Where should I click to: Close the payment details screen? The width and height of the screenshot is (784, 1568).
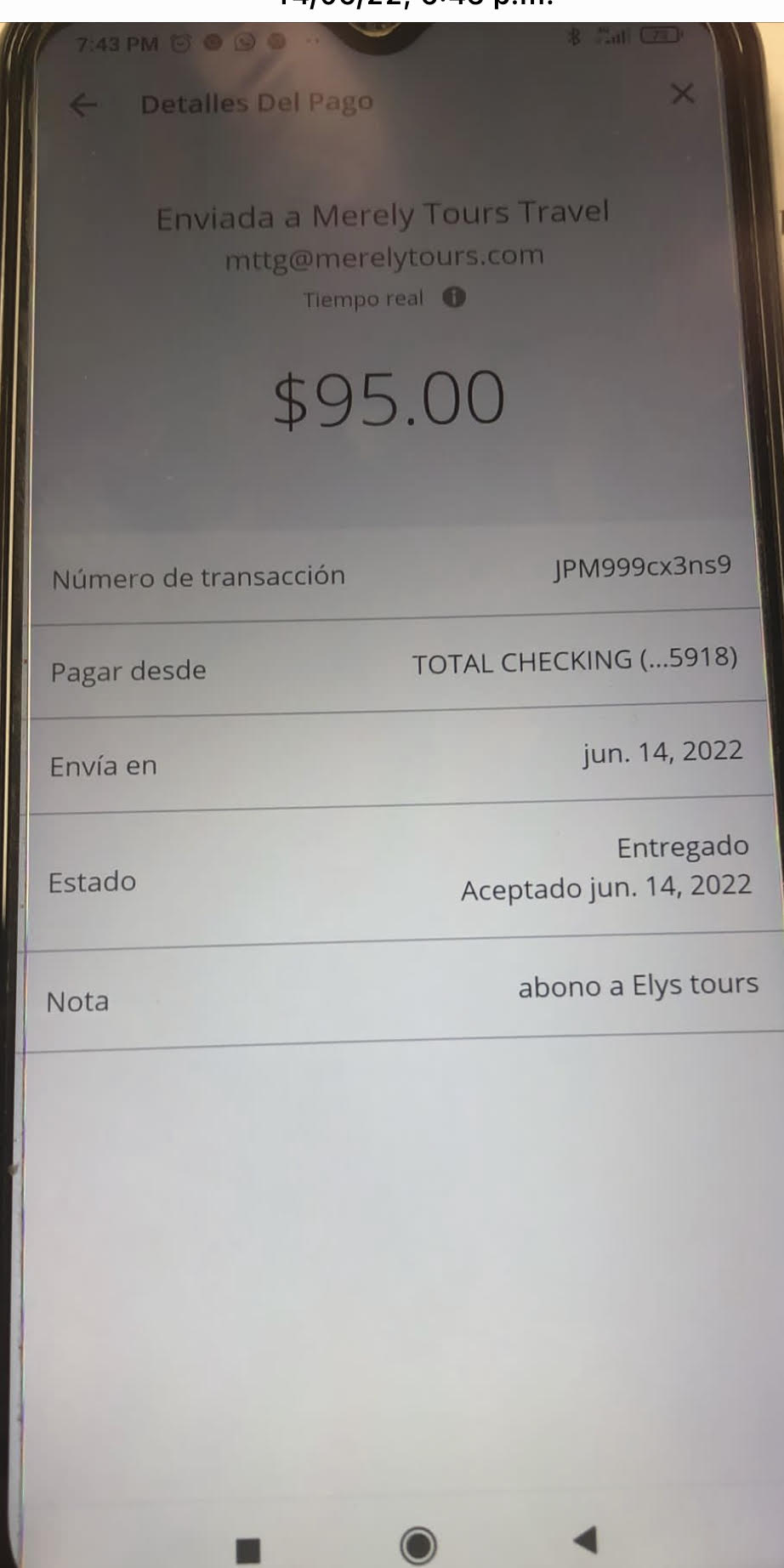click(683, 94)
